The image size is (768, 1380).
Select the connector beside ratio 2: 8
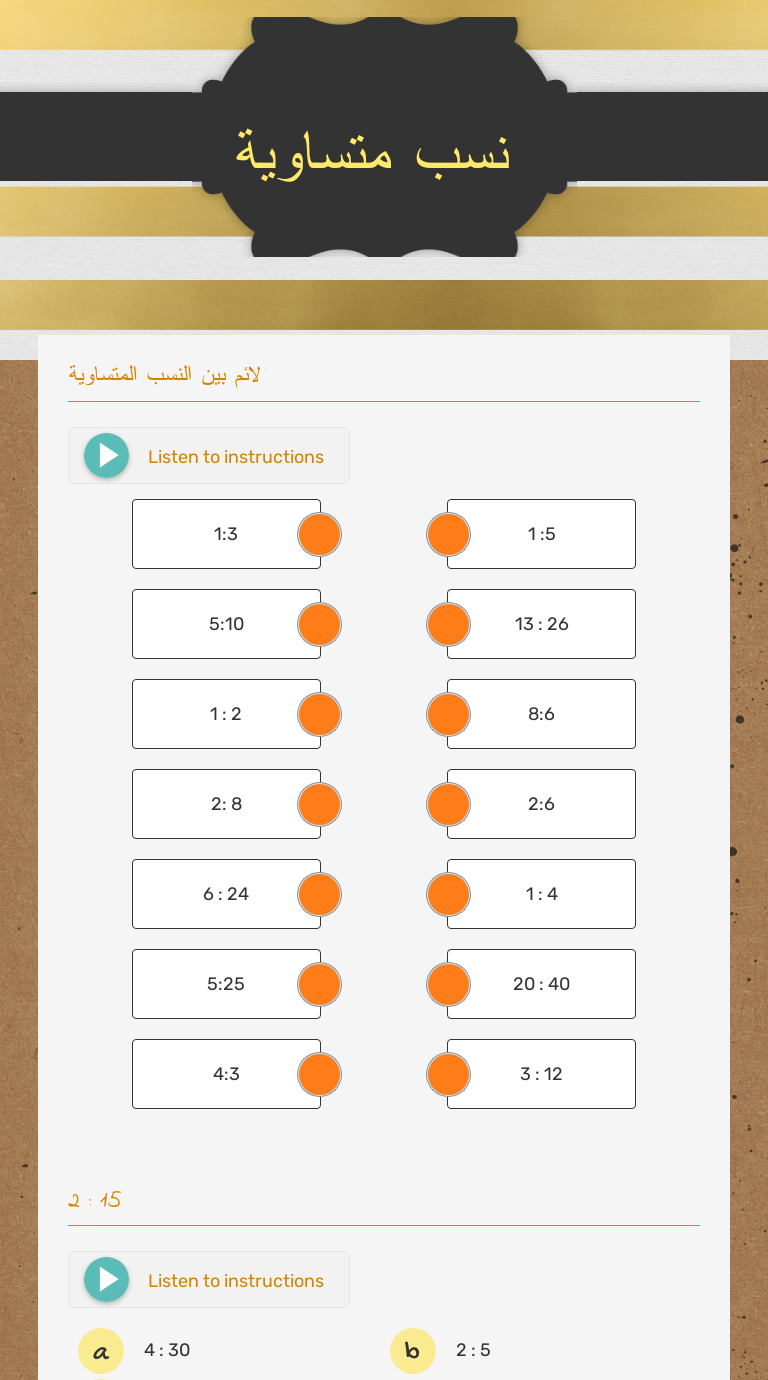[x=319, y=804]
